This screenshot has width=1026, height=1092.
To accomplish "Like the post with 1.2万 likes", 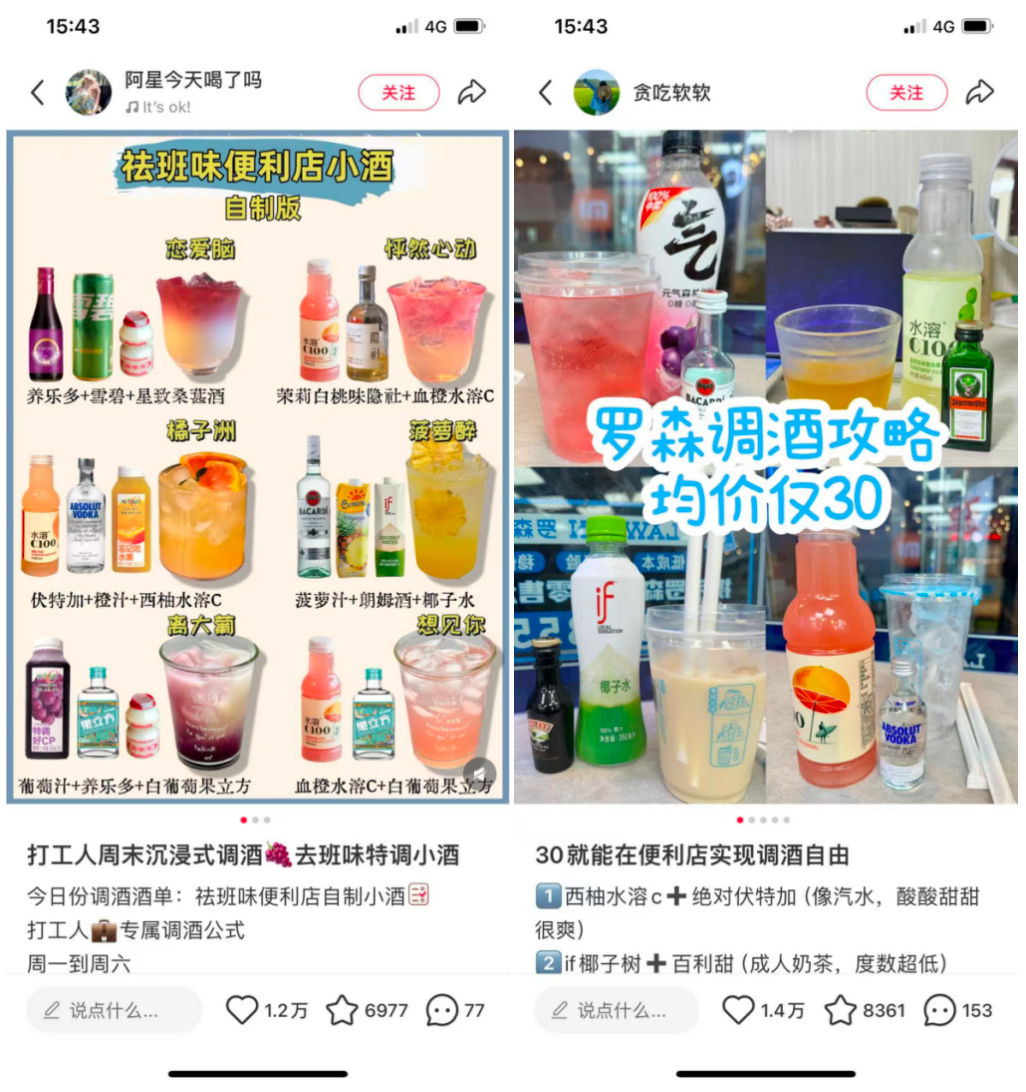I will [242, 1010].
